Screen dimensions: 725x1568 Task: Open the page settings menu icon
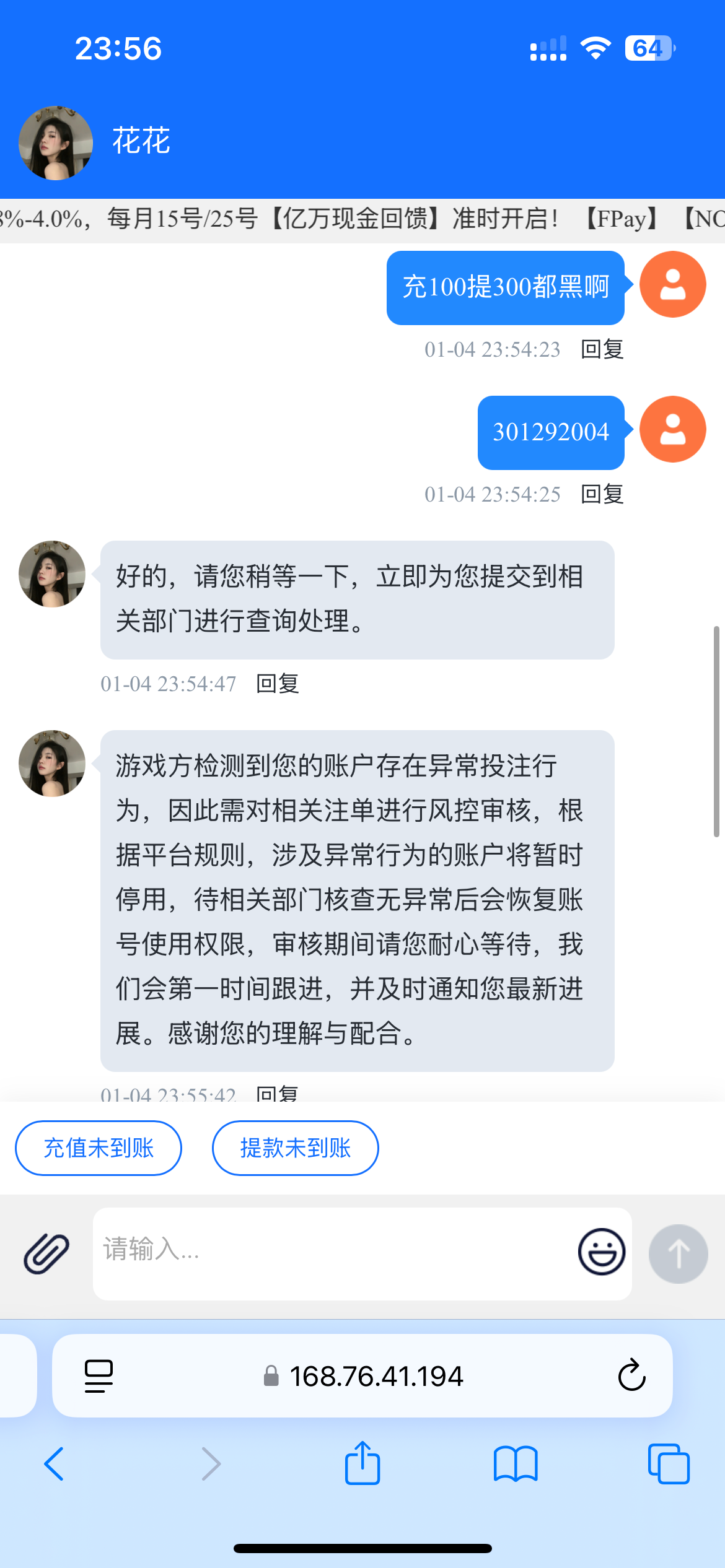(x=99, y=1376)
